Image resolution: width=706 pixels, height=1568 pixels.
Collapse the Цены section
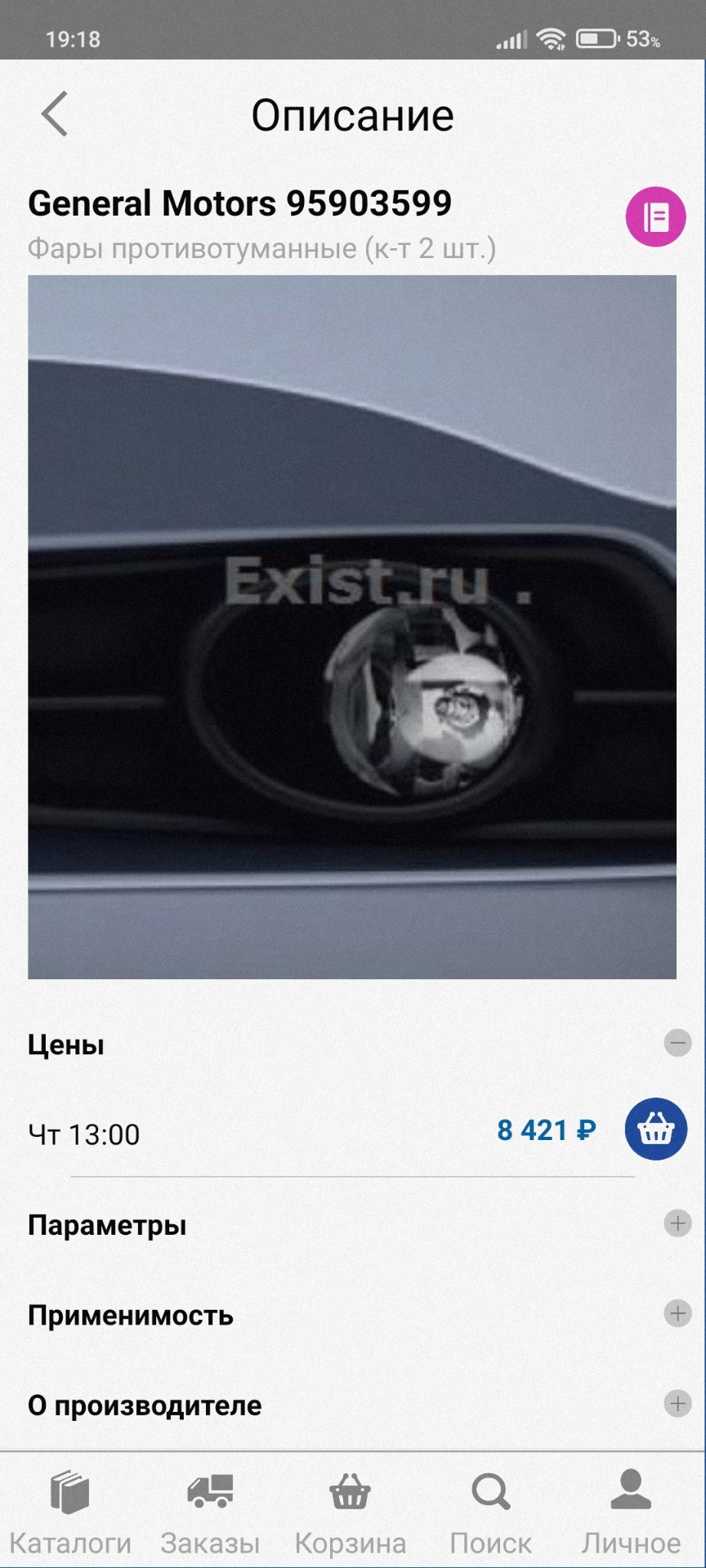coord(677,1044)
